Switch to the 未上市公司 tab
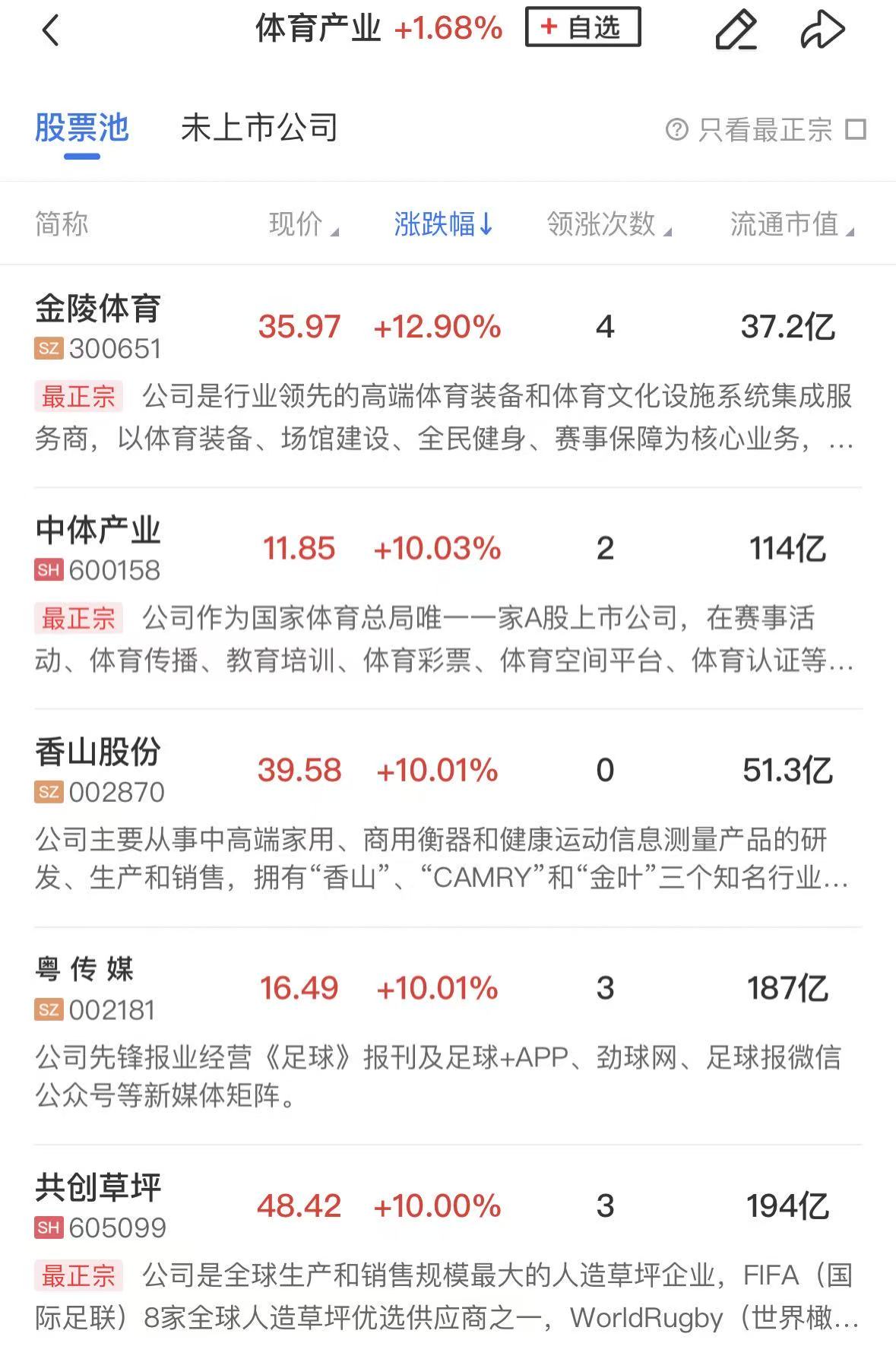Screen dimensions: 896x1359 tap(259, 128)
